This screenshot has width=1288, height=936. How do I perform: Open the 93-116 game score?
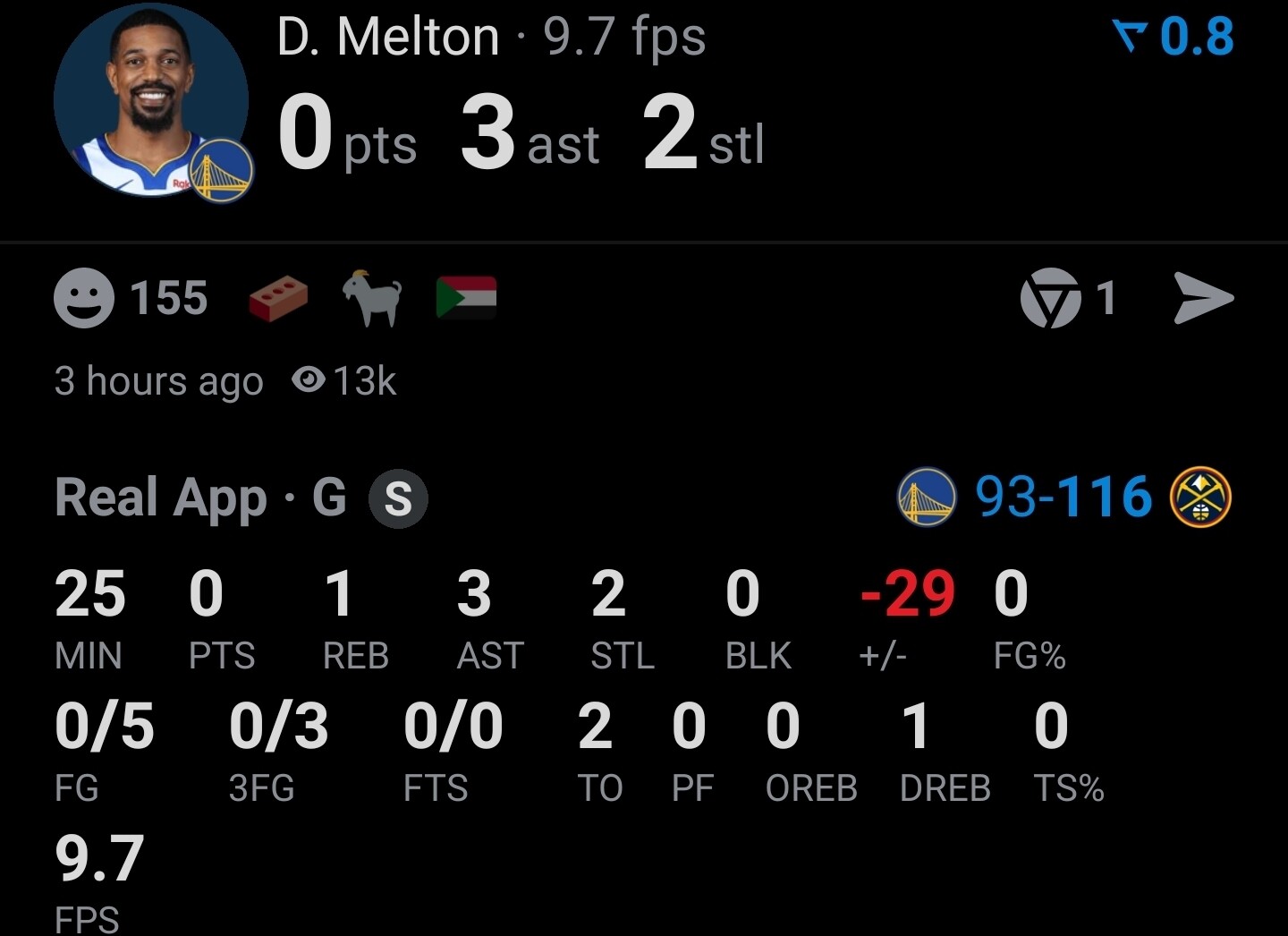click(x=1063, y=497)
